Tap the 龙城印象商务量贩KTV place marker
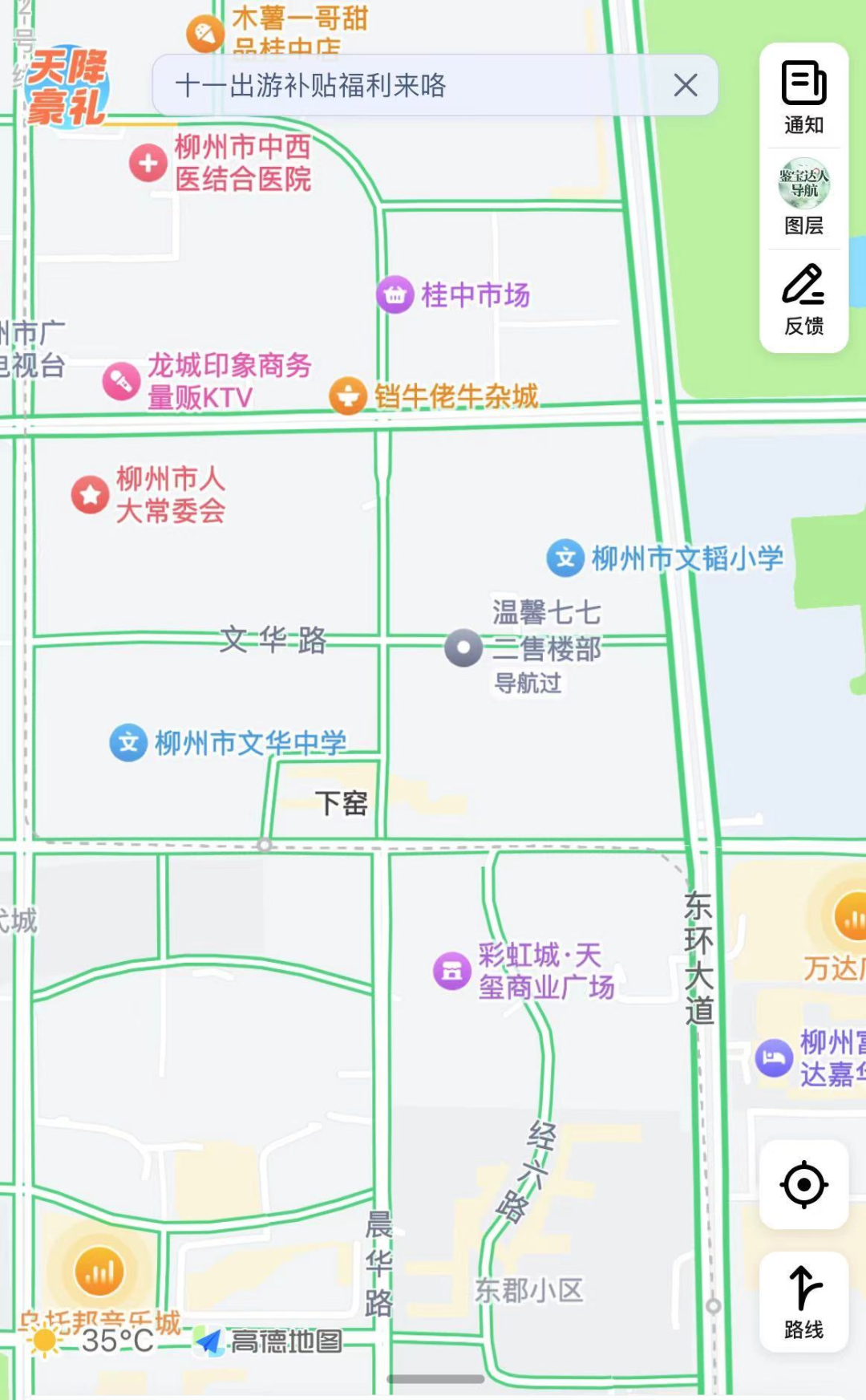Viewport: 866px width, 1400px height. (122, 381)
